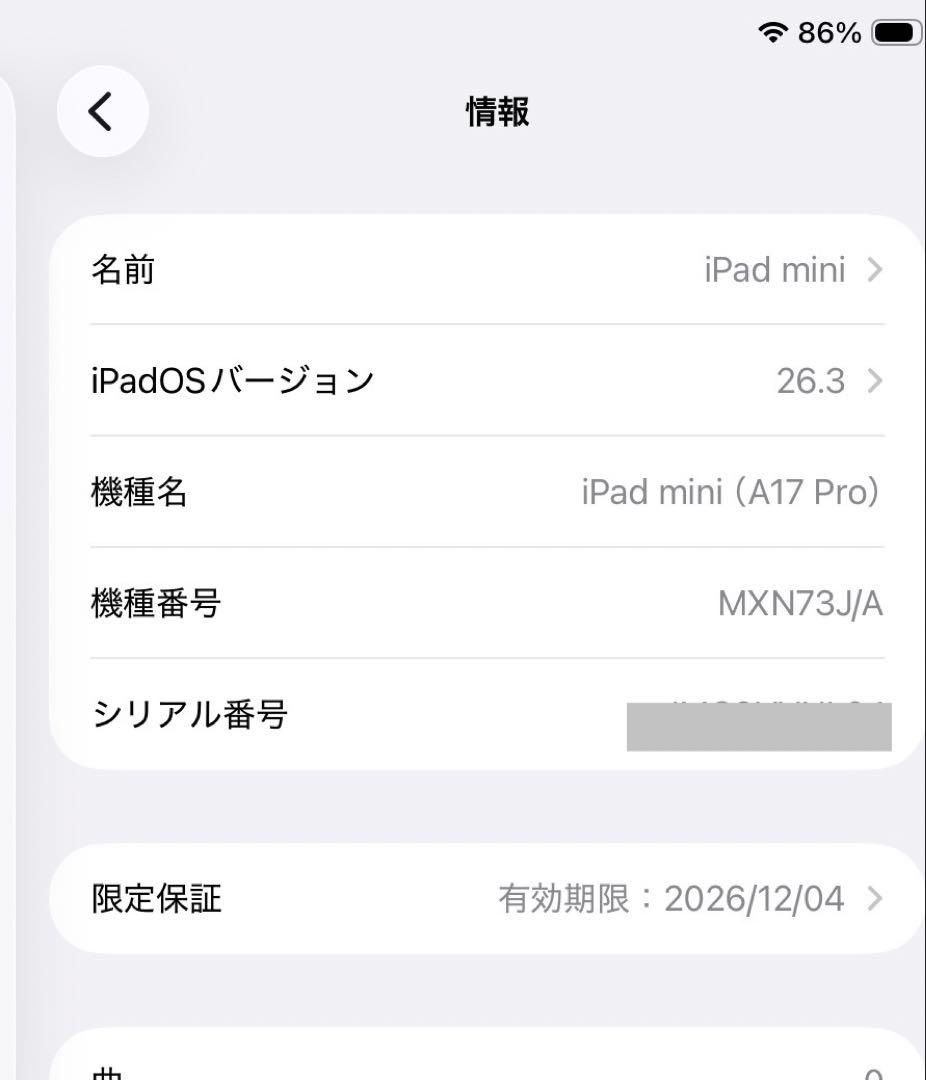
Task: Expand the iPadOSバージョン row chevron
Action: 875,381
